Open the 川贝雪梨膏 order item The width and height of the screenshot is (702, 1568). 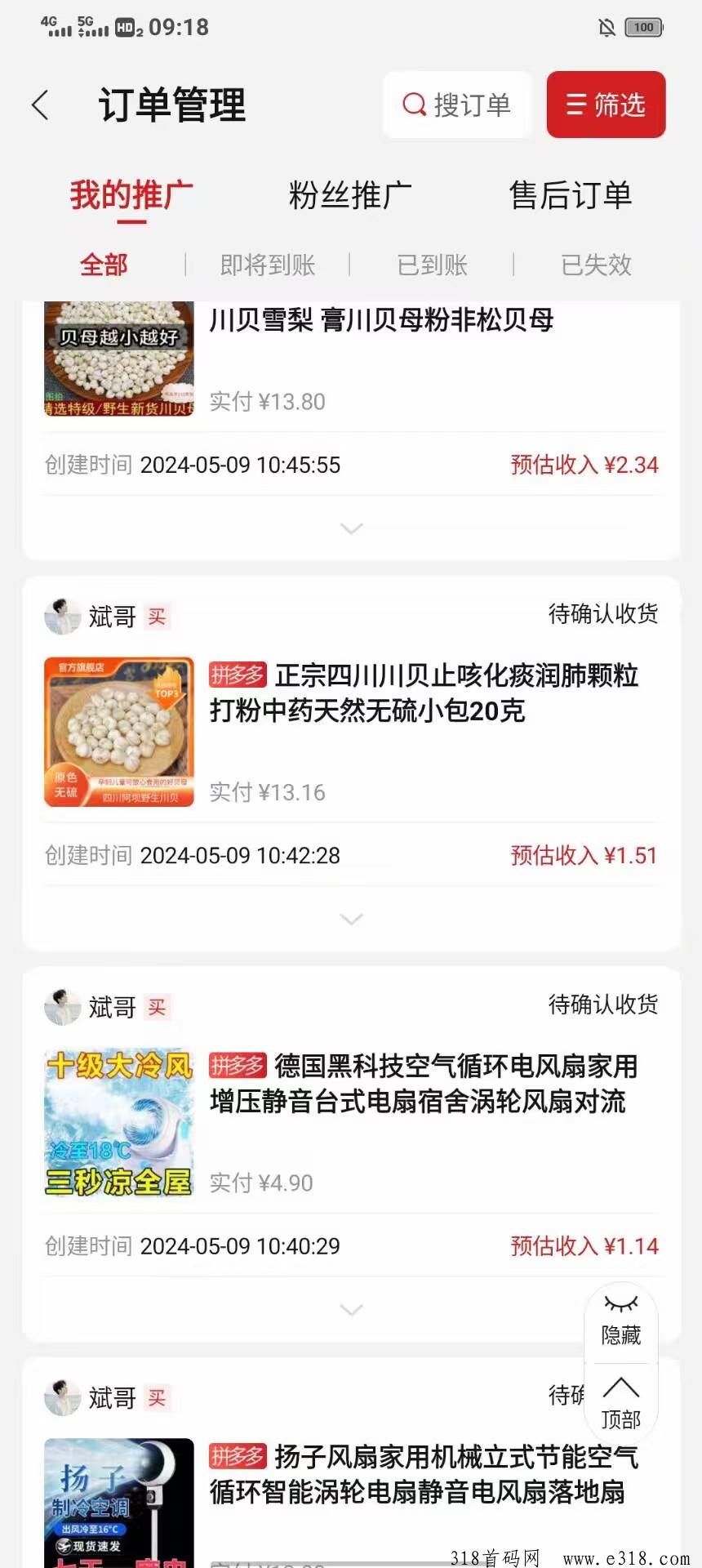[x=351, y=359]
